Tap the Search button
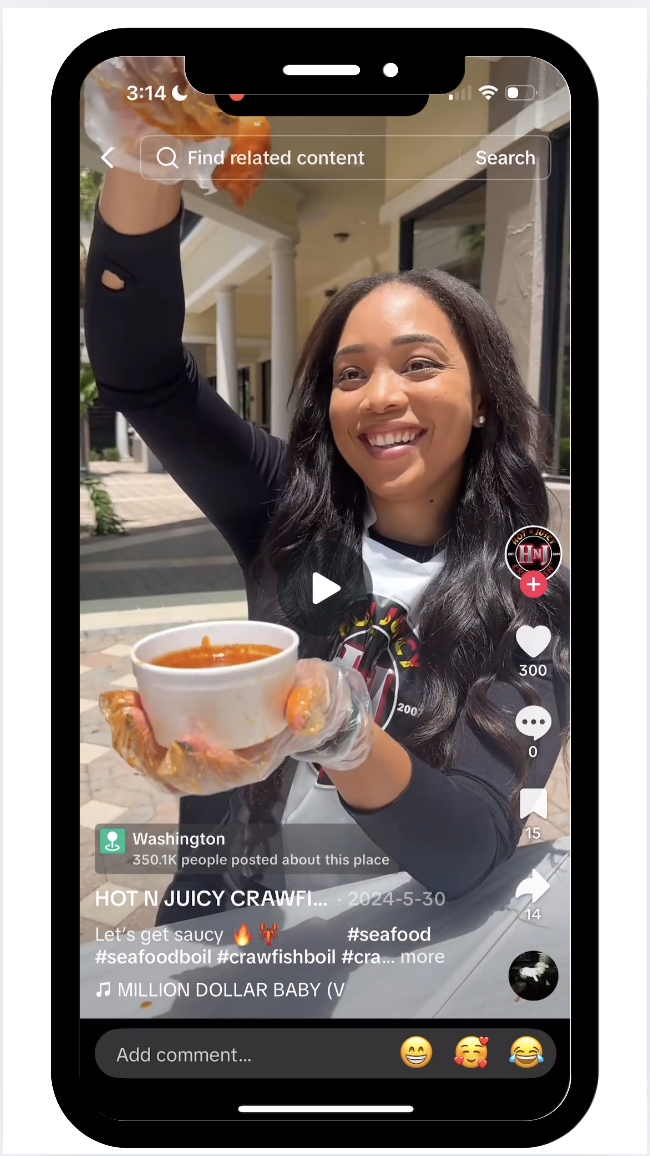The image size is (650, 1156). (x=505, y=158)
